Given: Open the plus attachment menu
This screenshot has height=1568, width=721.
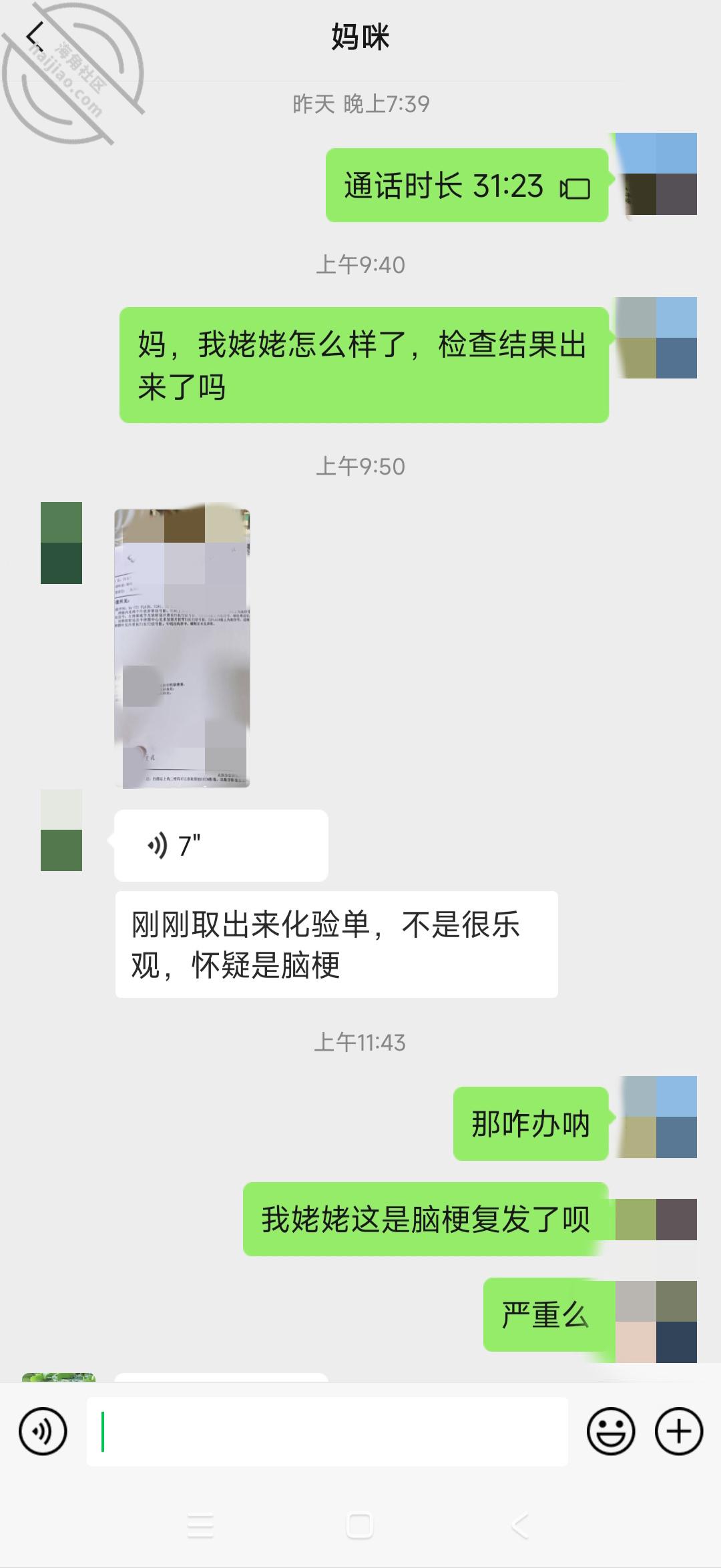Looking at the screenshot, I should pyautogui.click(x=679, y=1431).
